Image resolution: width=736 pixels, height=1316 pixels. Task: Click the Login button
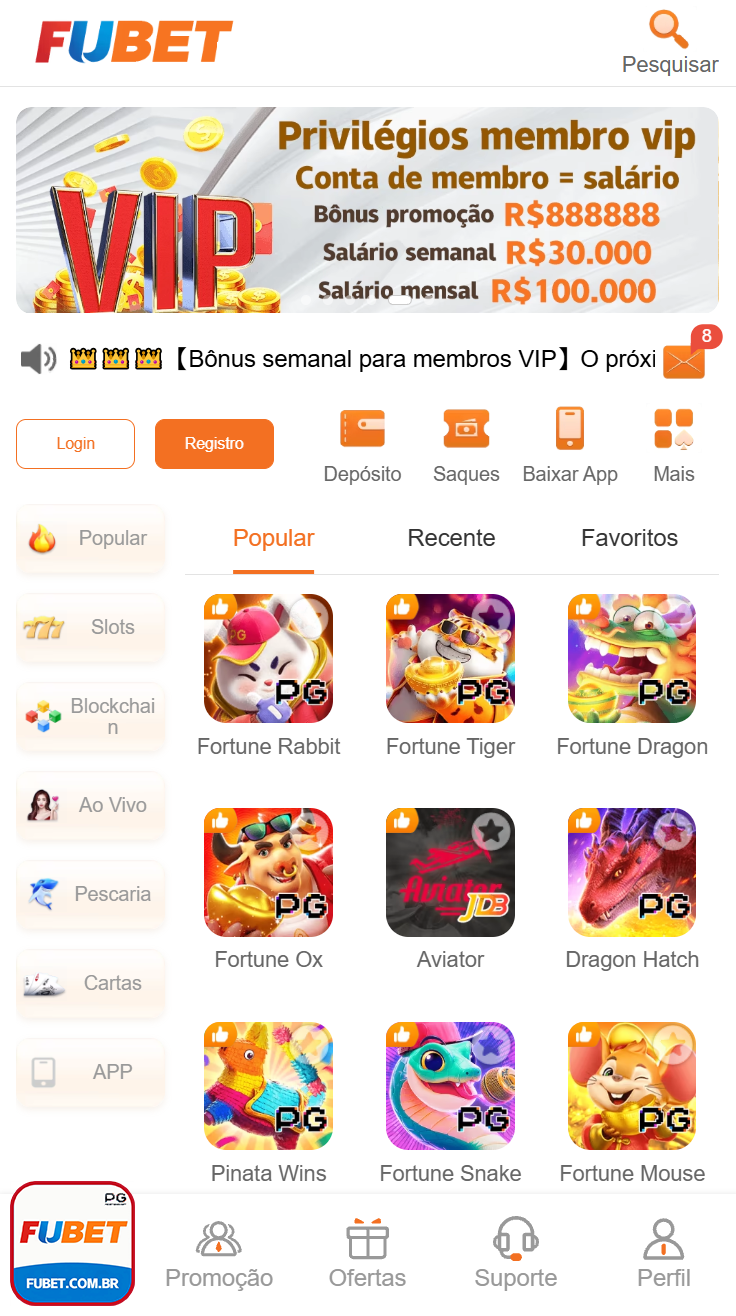point(75,443)
